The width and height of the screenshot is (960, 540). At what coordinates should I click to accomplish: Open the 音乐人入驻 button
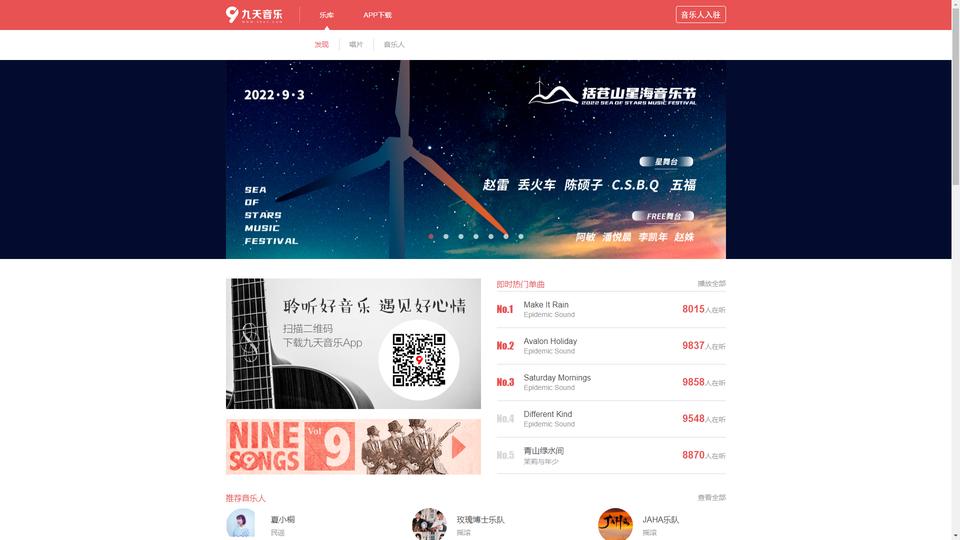click(700, 15)
